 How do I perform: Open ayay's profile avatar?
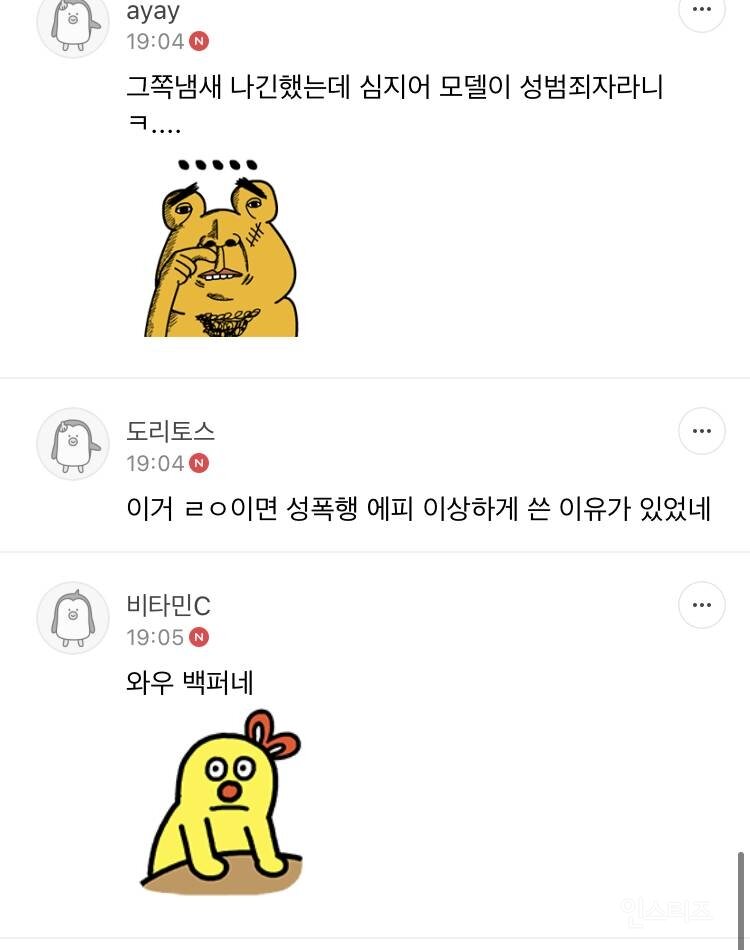coord(72,22)
